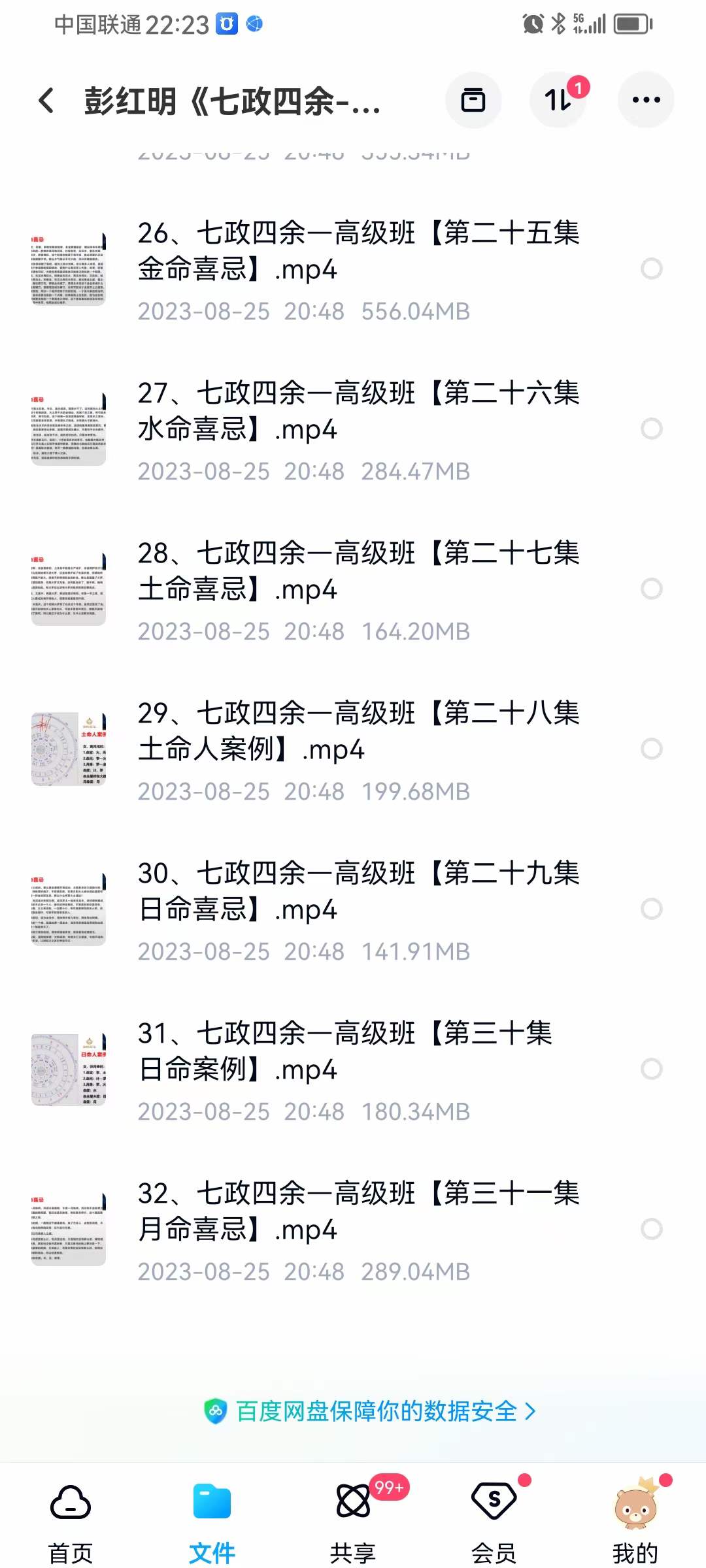Open the more options menu with three dots
This screenshot has width=706, height=1568.
(645, 100)
